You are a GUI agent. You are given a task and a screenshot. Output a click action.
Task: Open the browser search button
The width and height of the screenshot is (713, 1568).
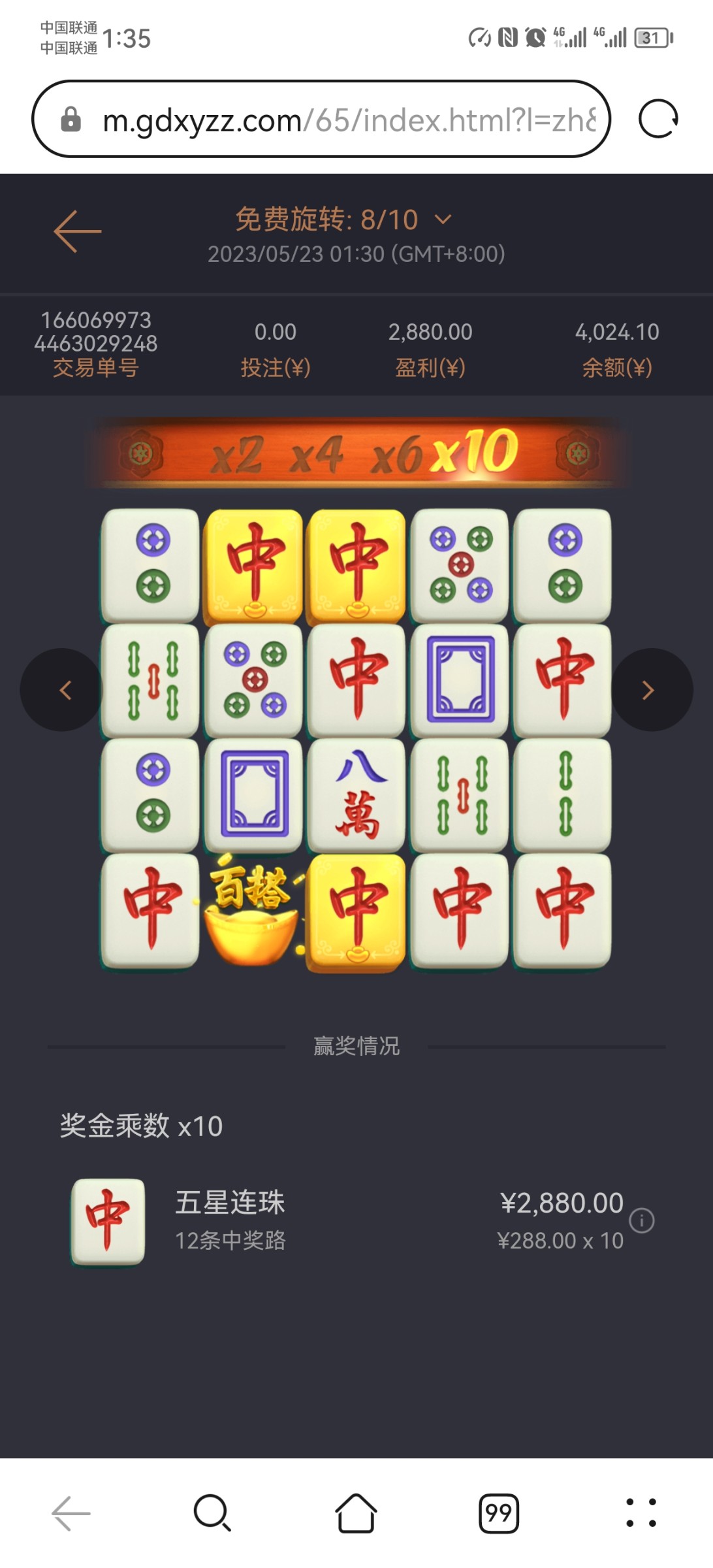tap(212, 1512)
